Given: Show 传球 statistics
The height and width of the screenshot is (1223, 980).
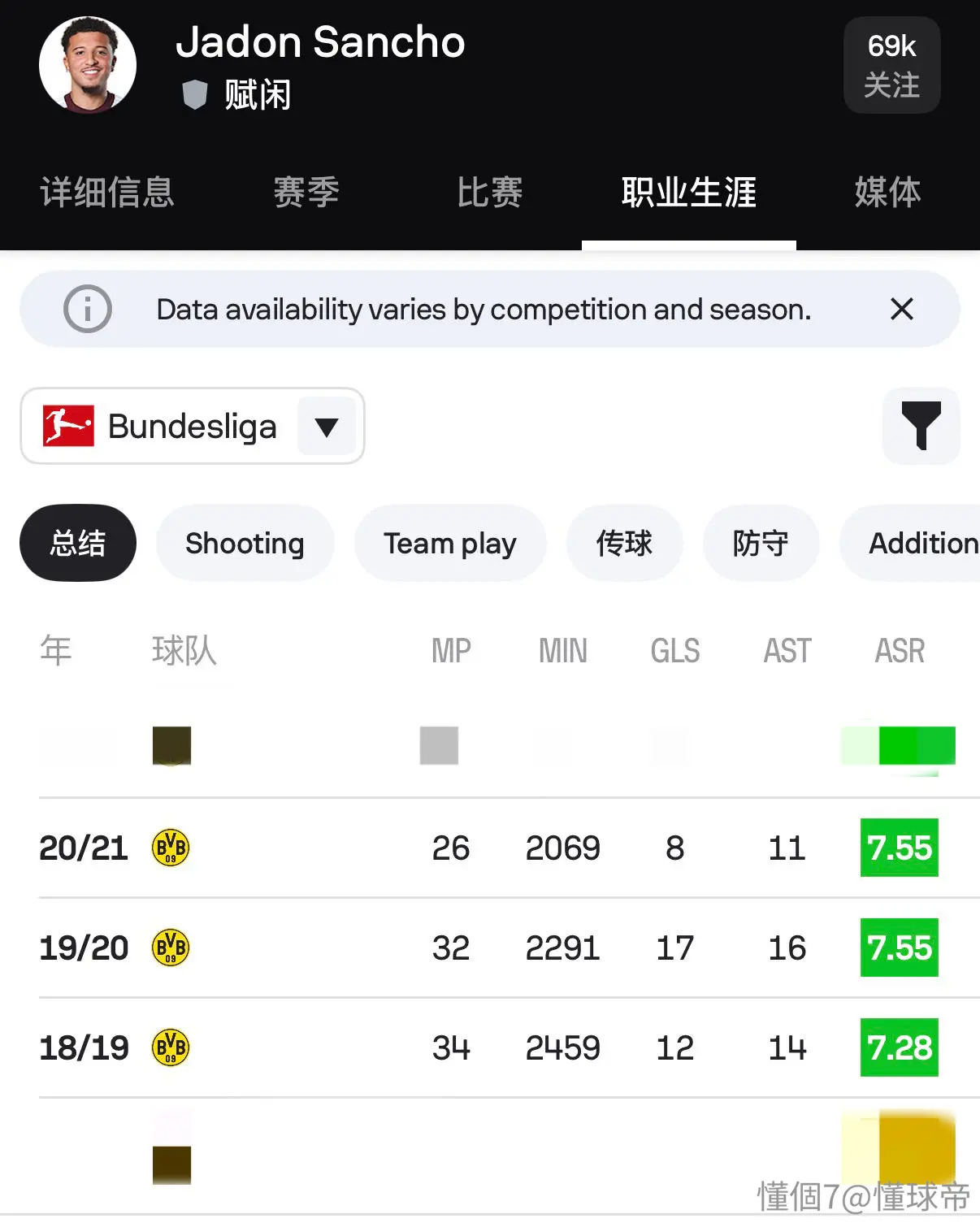Looking at the screenshot, I should click(624, 543).
